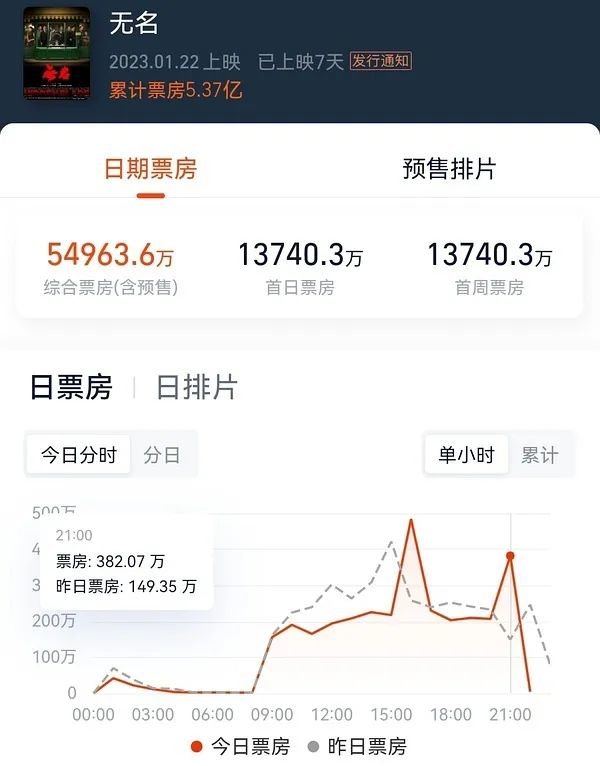
Task: Switch to the 预售排片 tab
Action: [x=449, y=168]
